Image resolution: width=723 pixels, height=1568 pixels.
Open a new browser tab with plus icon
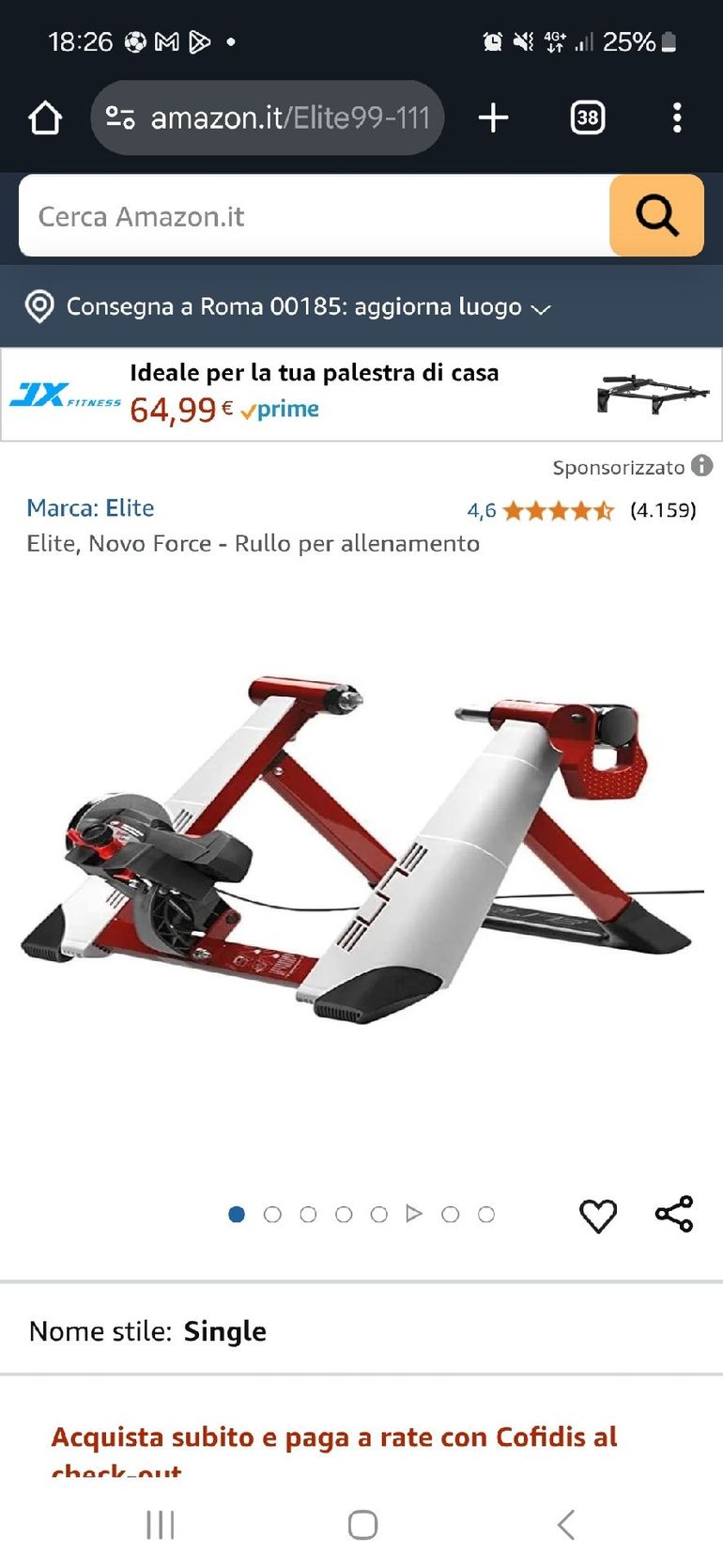(492, 117)
